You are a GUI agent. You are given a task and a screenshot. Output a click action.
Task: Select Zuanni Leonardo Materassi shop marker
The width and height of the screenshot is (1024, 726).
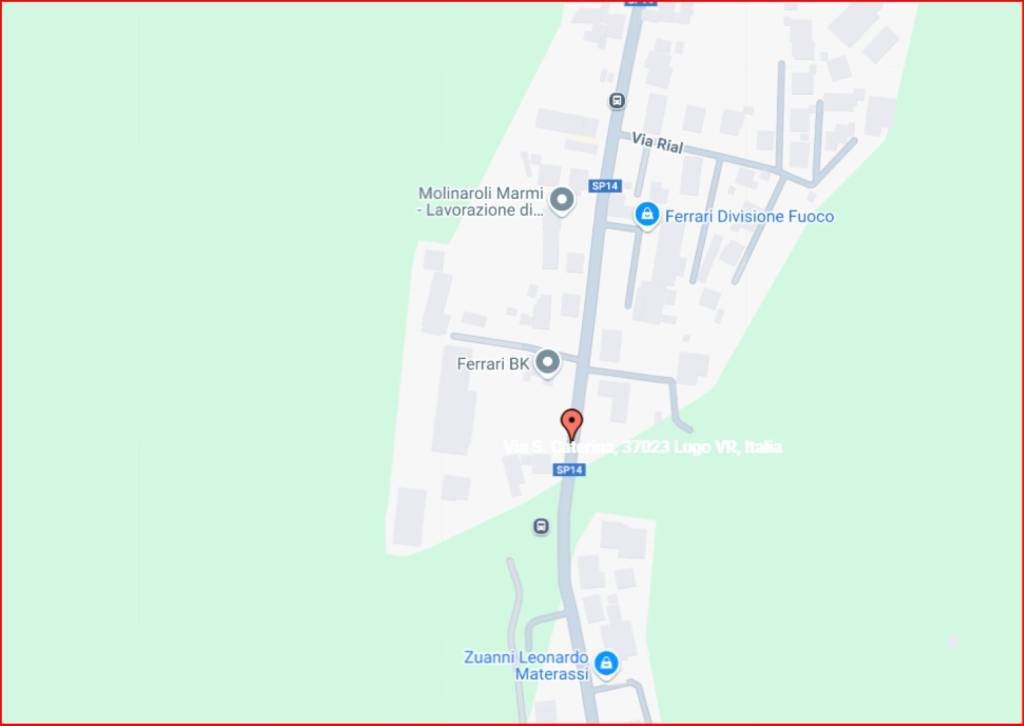[605, 662]
